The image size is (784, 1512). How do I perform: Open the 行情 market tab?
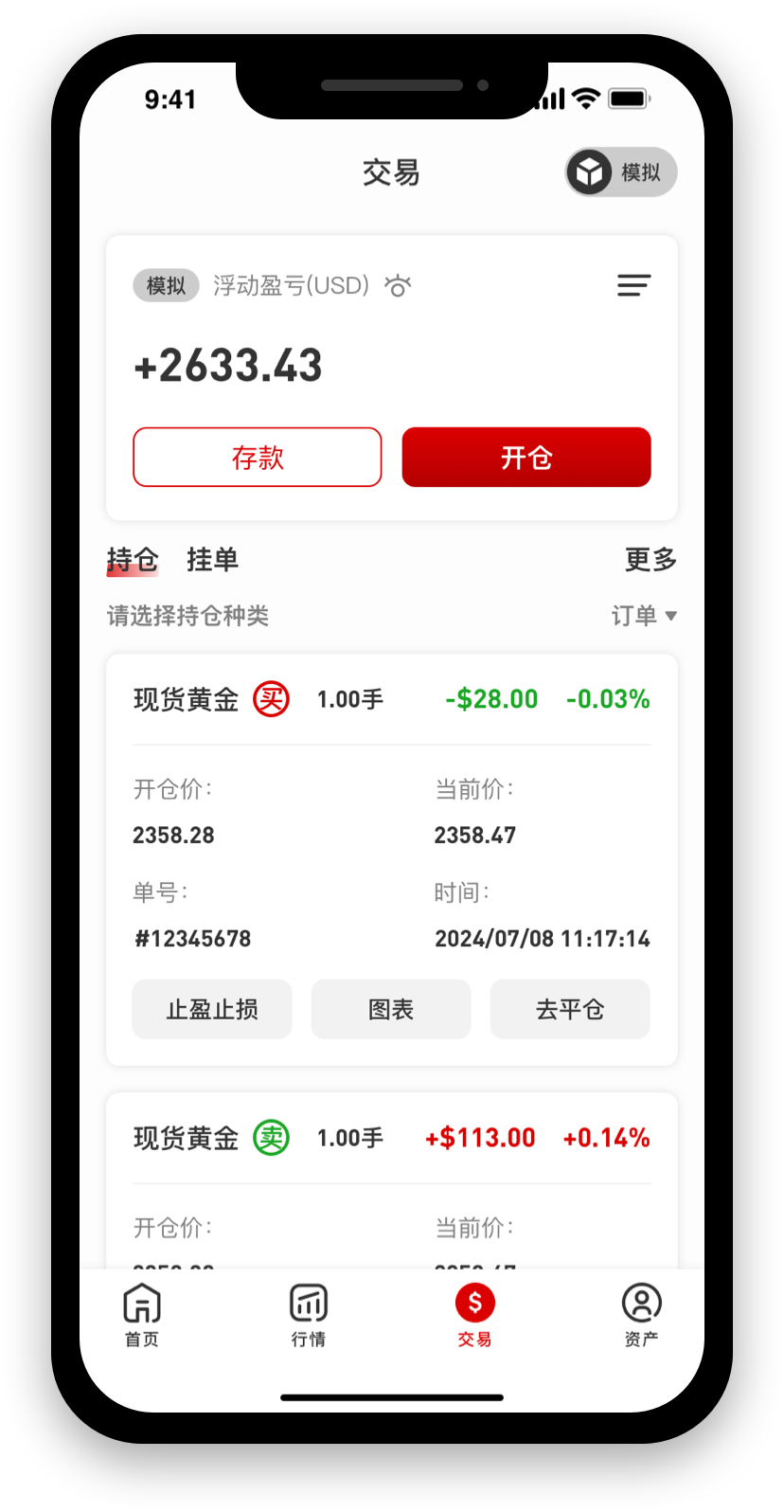point(309,1315)
